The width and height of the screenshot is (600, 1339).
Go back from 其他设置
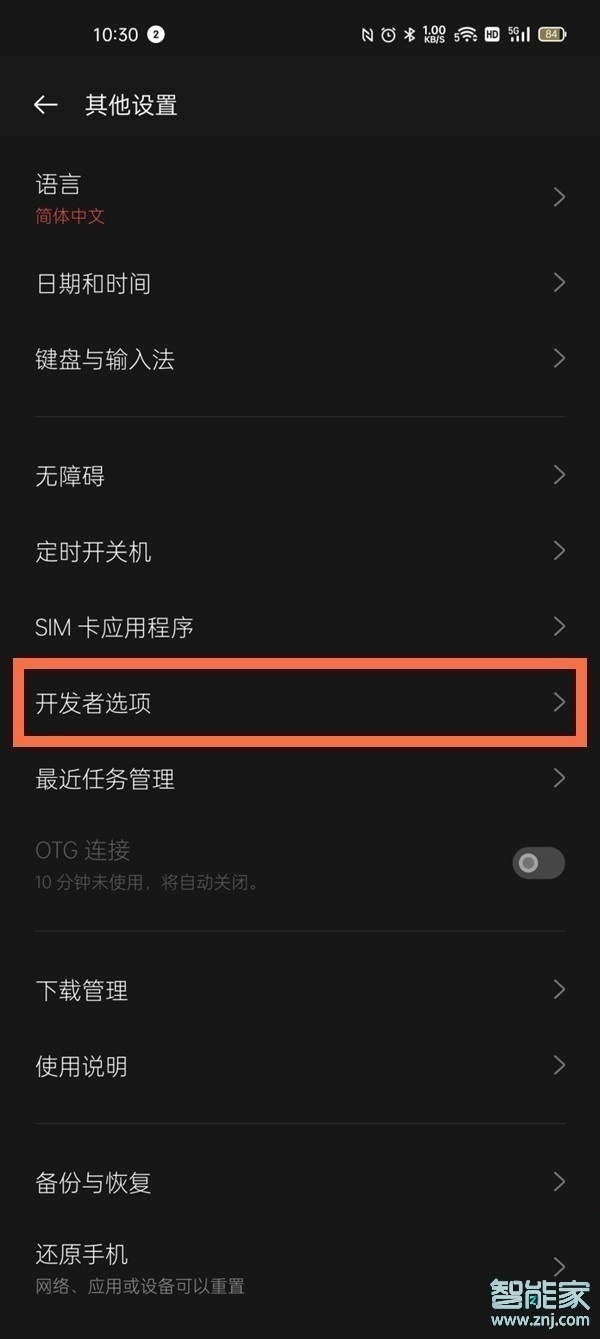[46, 105]
